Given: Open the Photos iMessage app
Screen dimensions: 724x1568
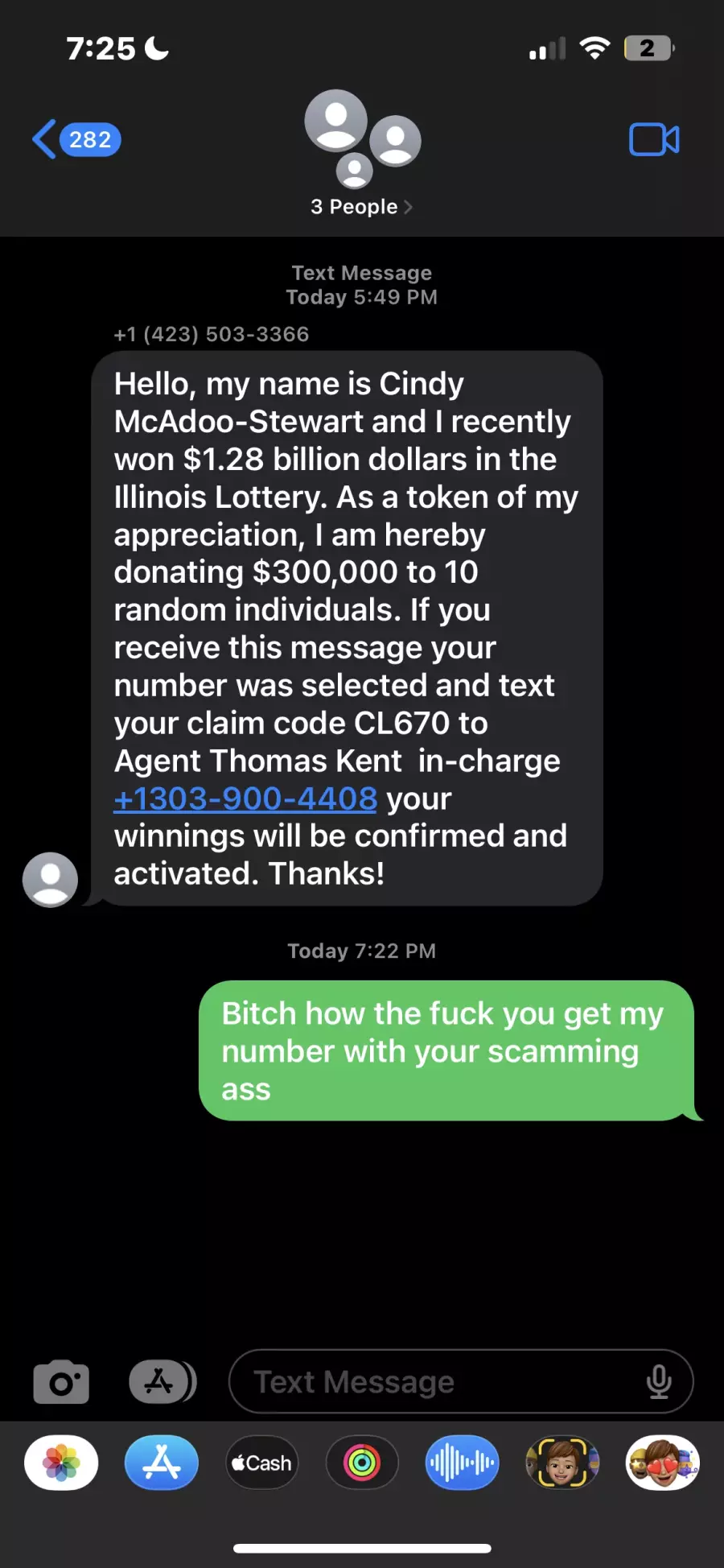Looking at the screenshot, I should click(x=61, y=1463).
